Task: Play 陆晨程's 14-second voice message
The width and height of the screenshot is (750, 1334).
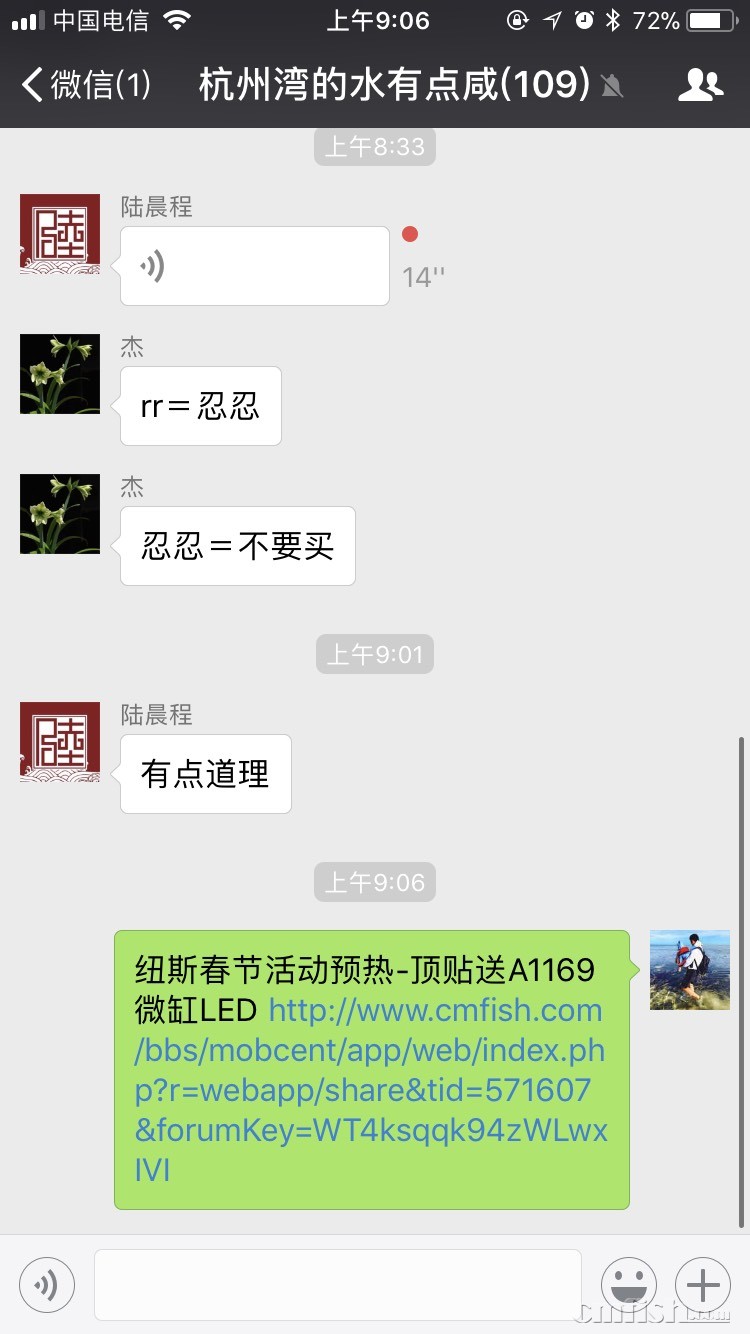Action: coord(254,266)
